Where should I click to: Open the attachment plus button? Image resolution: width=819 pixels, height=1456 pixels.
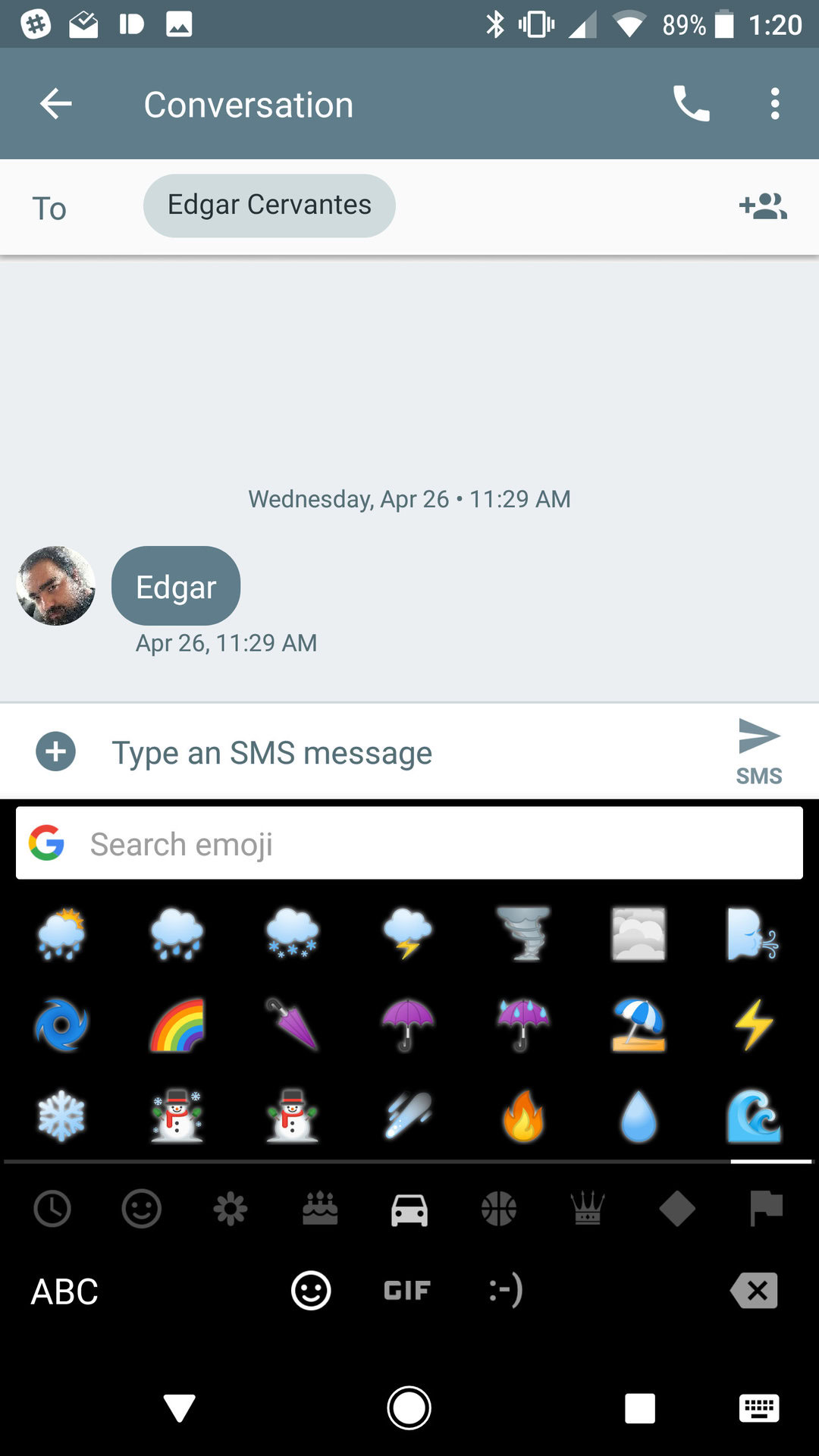tap(56, 752)
